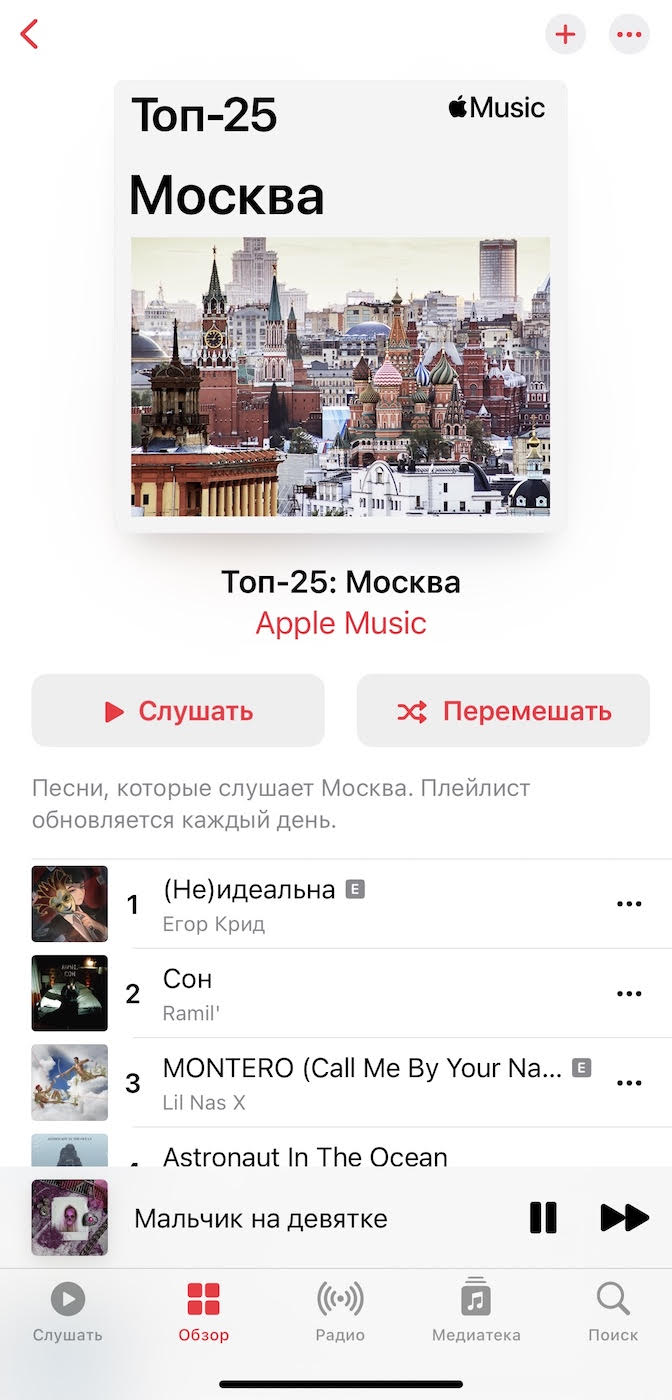Open the Apple Music curator link
672x1400 pixels.
[x=341, y=623]
